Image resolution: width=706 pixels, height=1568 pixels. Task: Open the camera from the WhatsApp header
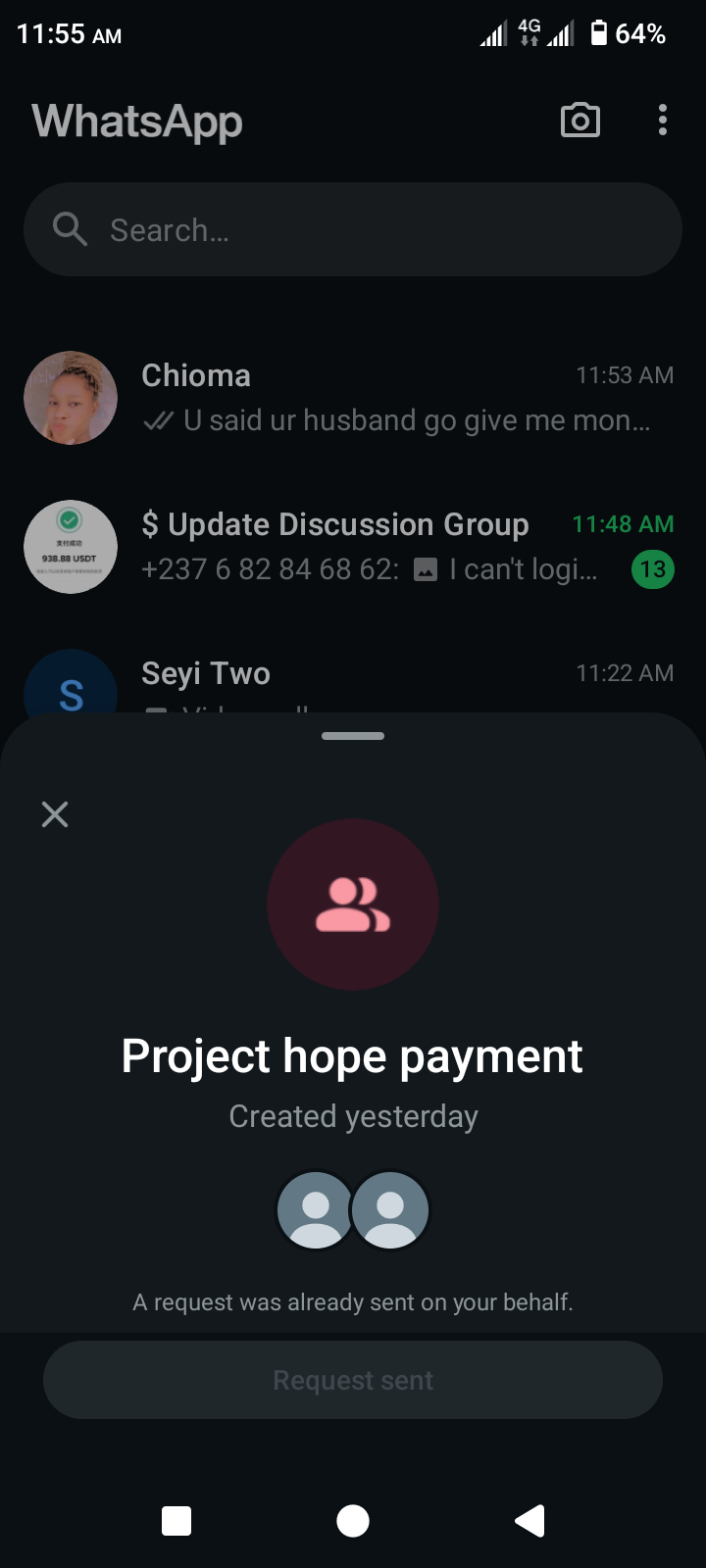pos(580,121)
